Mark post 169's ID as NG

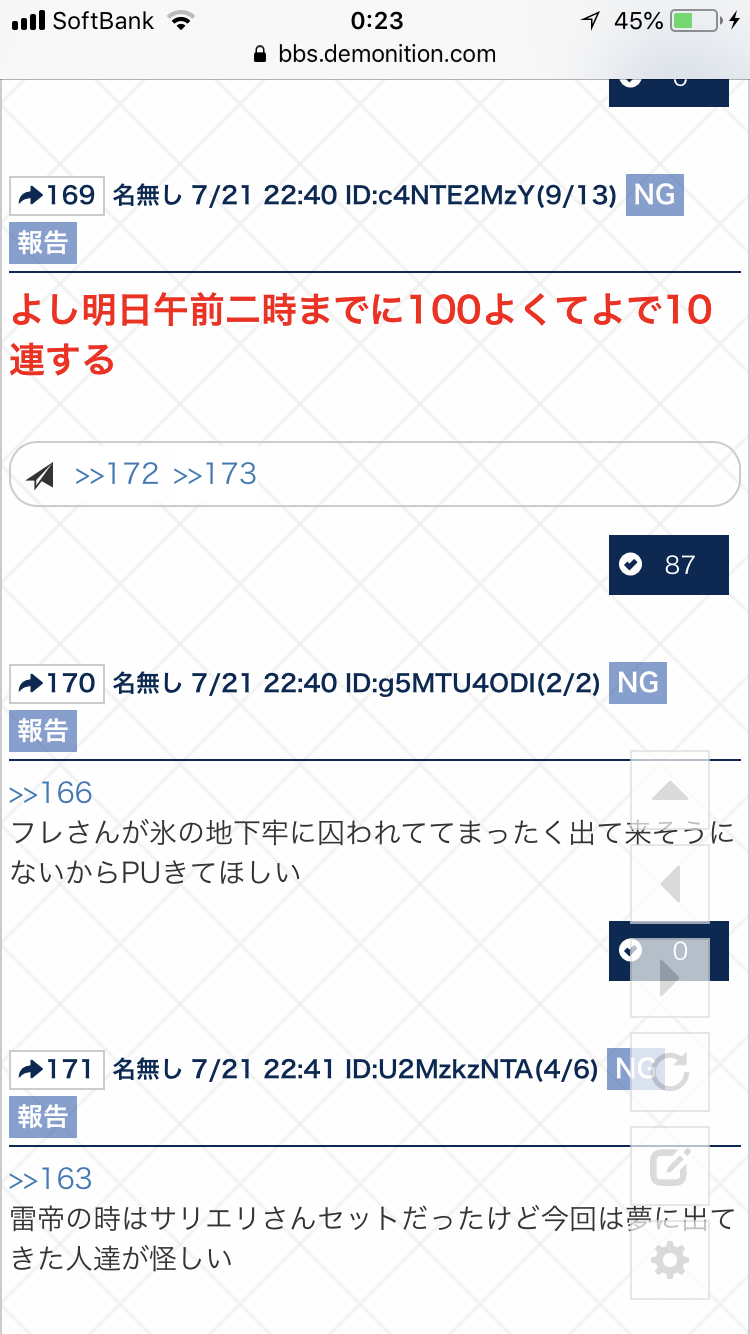pos(654,195)
